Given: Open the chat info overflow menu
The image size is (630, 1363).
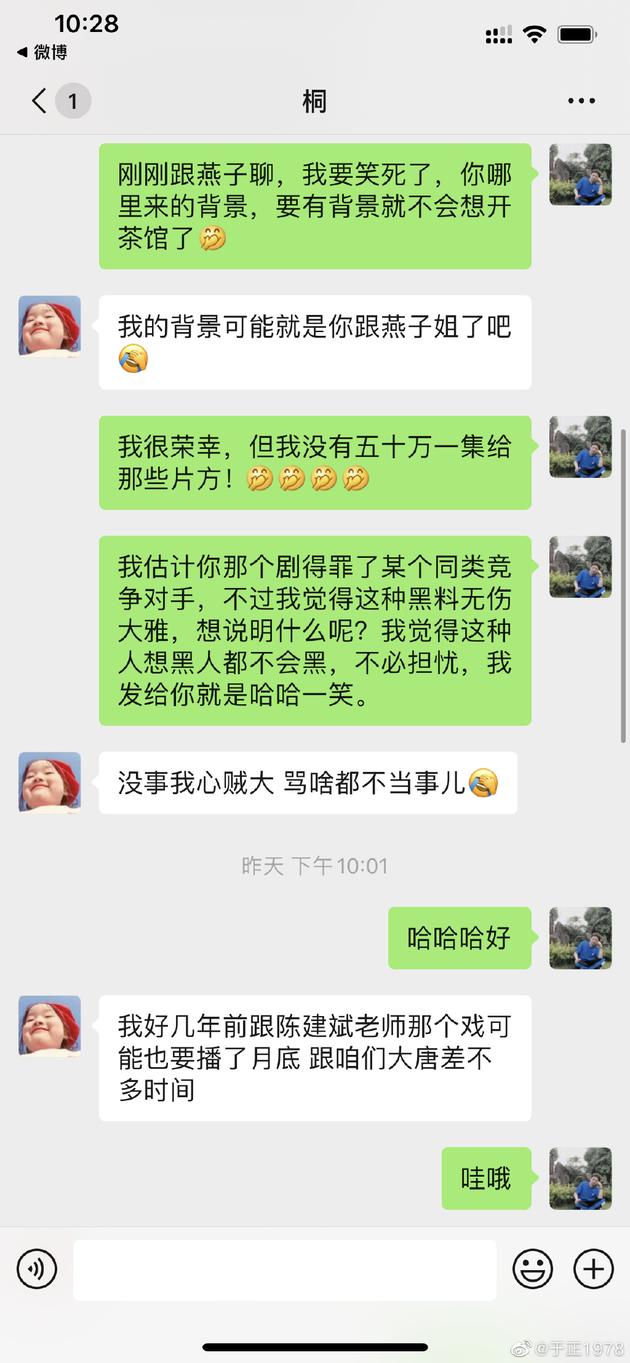Looking at the screenshot, I should click(x=581, y=101).
